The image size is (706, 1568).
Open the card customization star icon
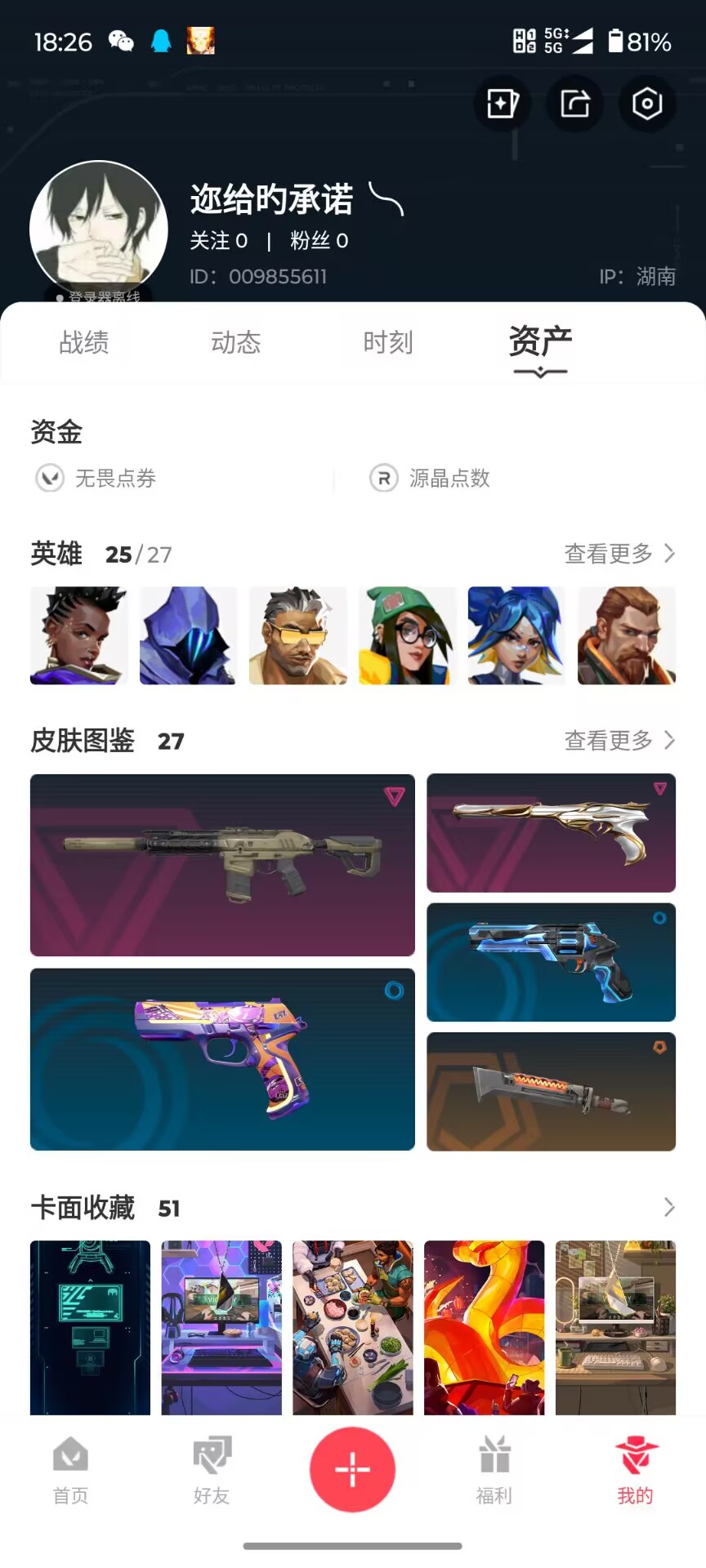coord(503,104)
